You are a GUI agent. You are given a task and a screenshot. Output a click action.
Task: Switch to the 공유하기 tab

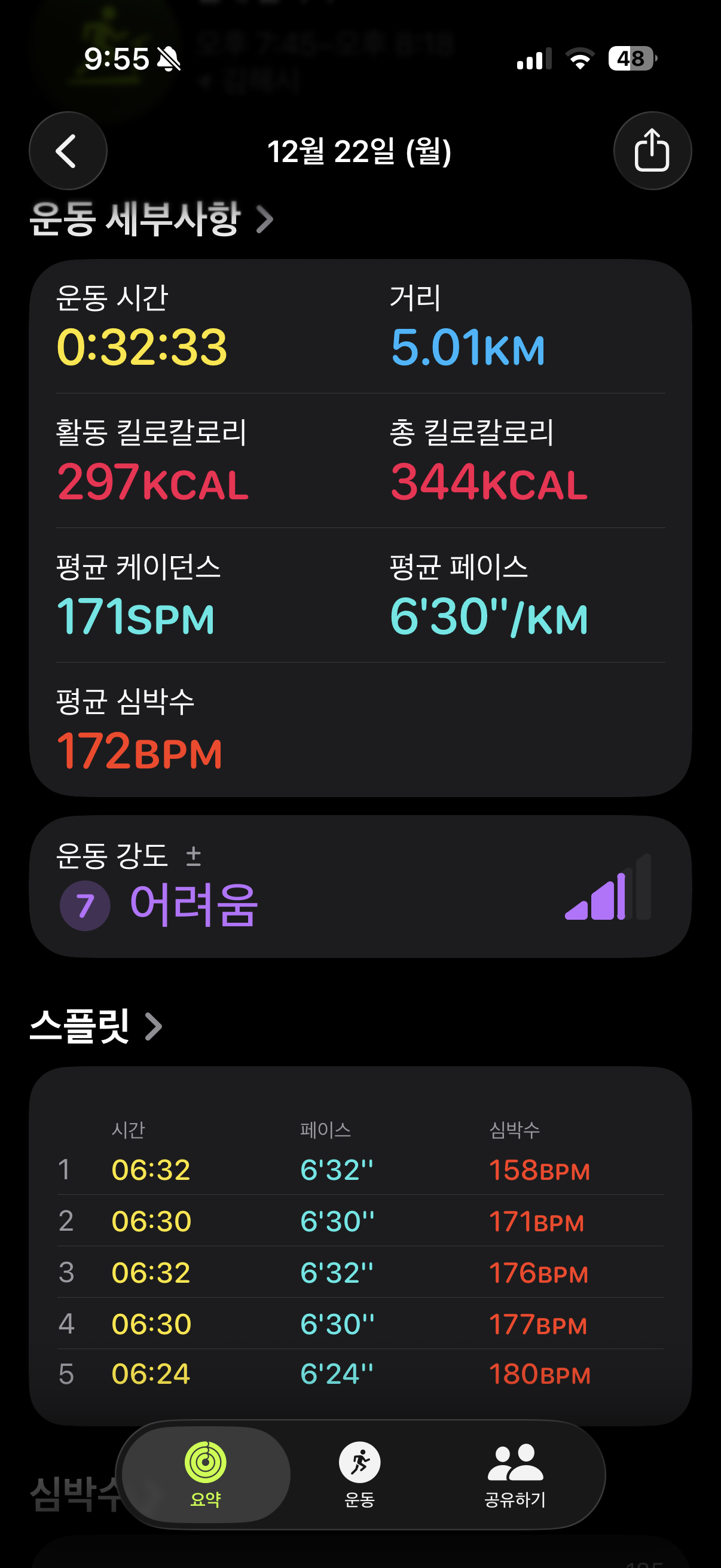515,1474
